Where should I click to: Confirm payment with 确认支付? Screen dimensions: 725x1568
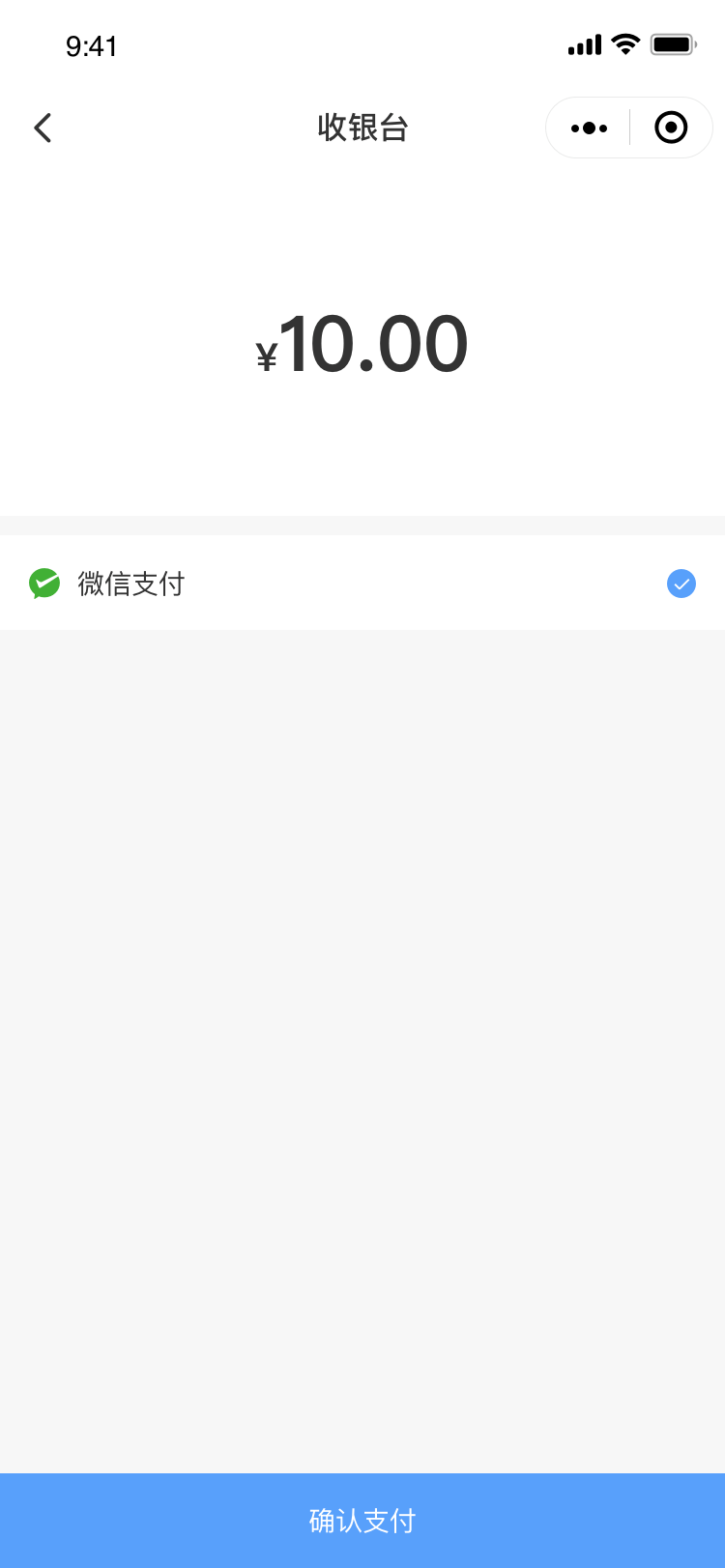coord(362,1520)
